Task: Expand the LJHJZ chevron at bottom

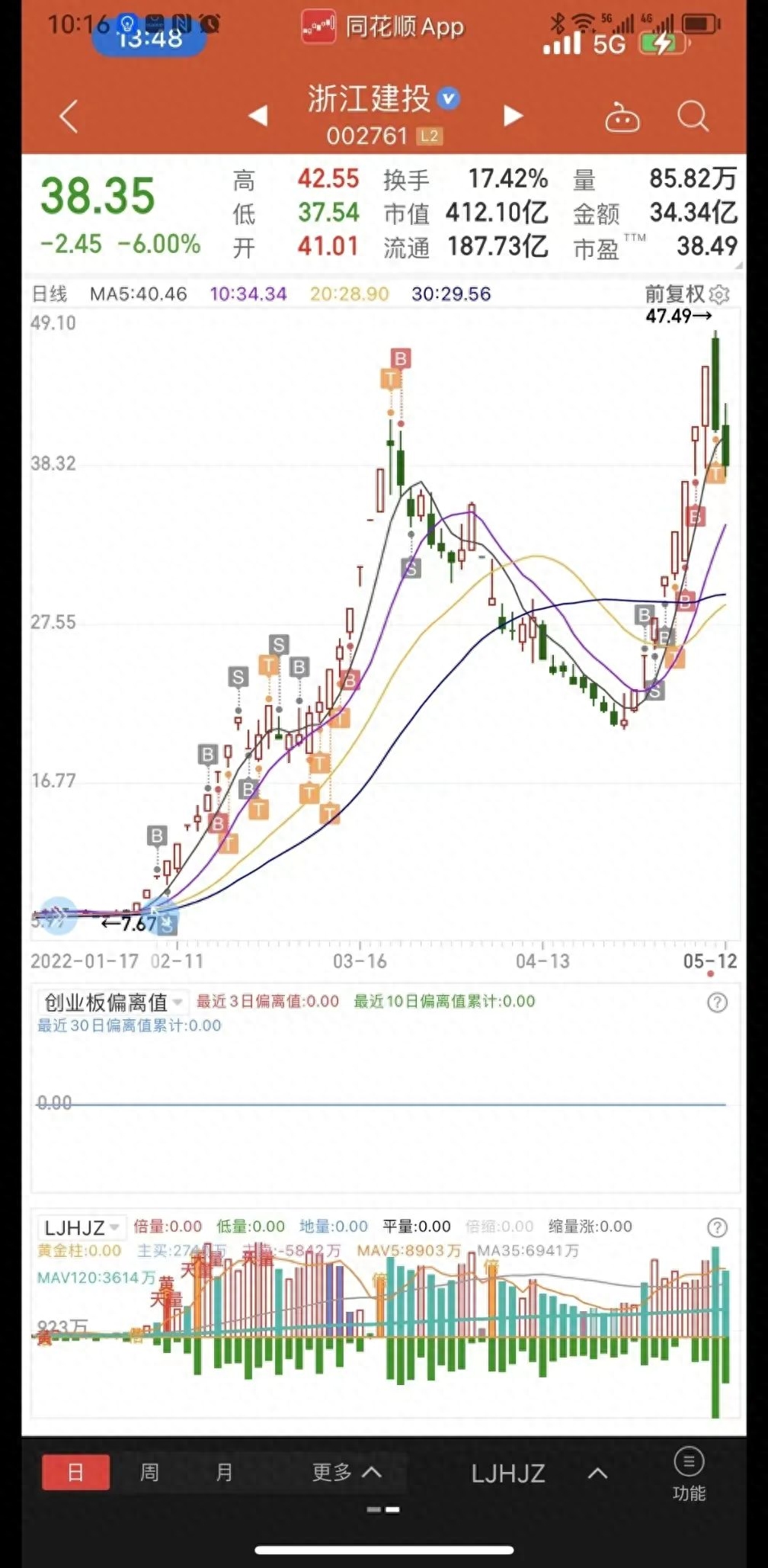Action: (597, 1473)
